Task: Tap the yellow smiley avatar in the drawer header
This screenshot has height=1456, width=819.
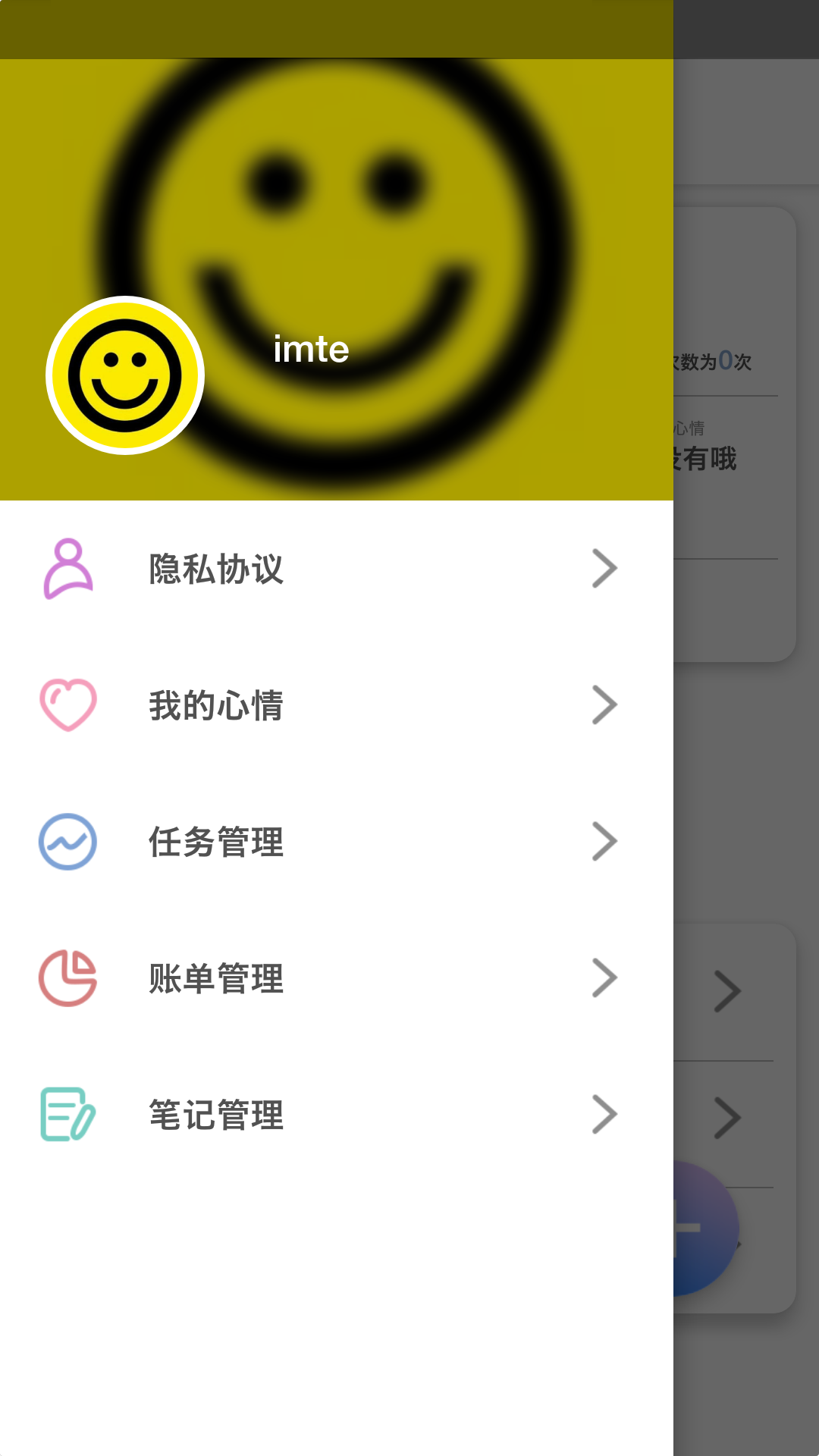Action: click(126, 373)
